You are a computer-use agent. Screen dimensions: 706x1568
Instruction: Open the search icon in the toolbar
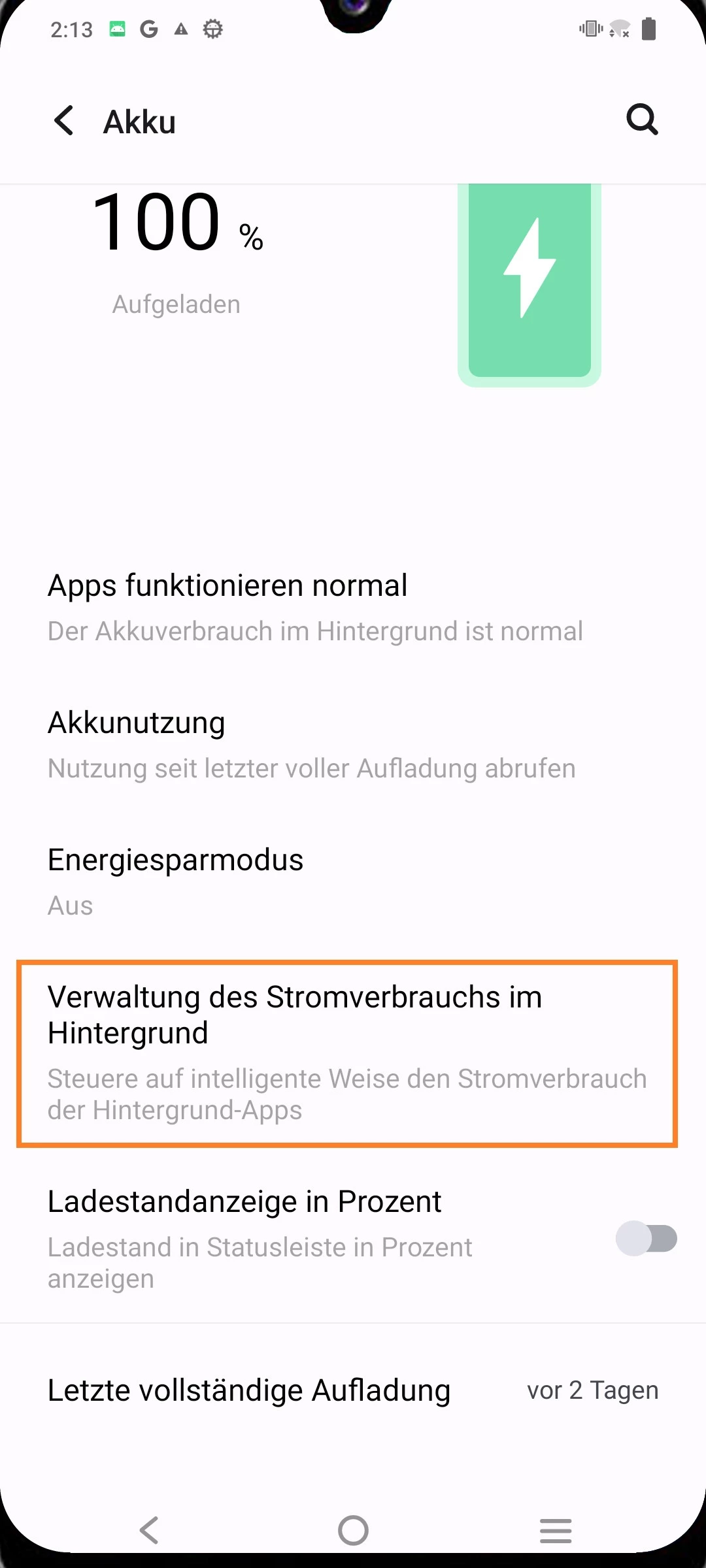pyautogui.click(x=642, y=120)
